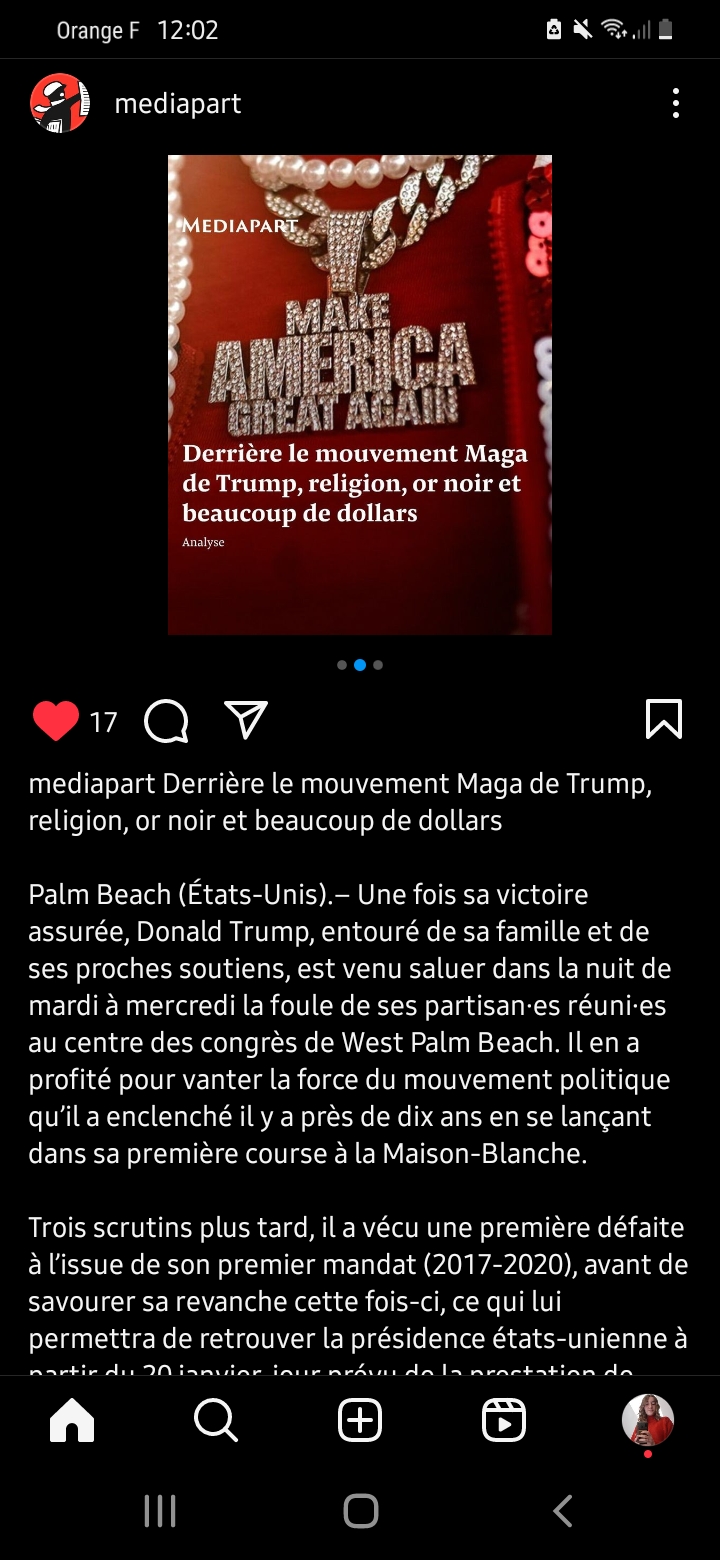The image size is (720, 1560).
Task: Open mediapart's profile picture
Action: click(x=60, y=103)
